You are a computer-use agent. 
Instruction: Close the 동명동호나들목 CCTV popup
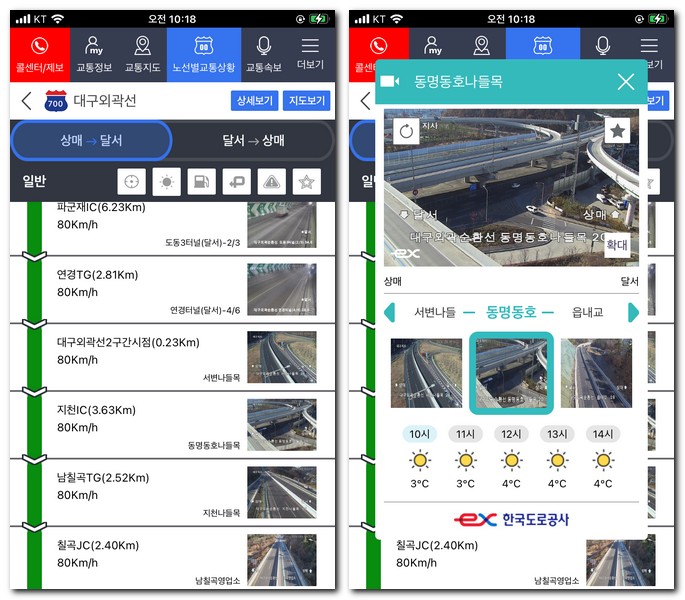pyautogui.click(x=626, y=82)
